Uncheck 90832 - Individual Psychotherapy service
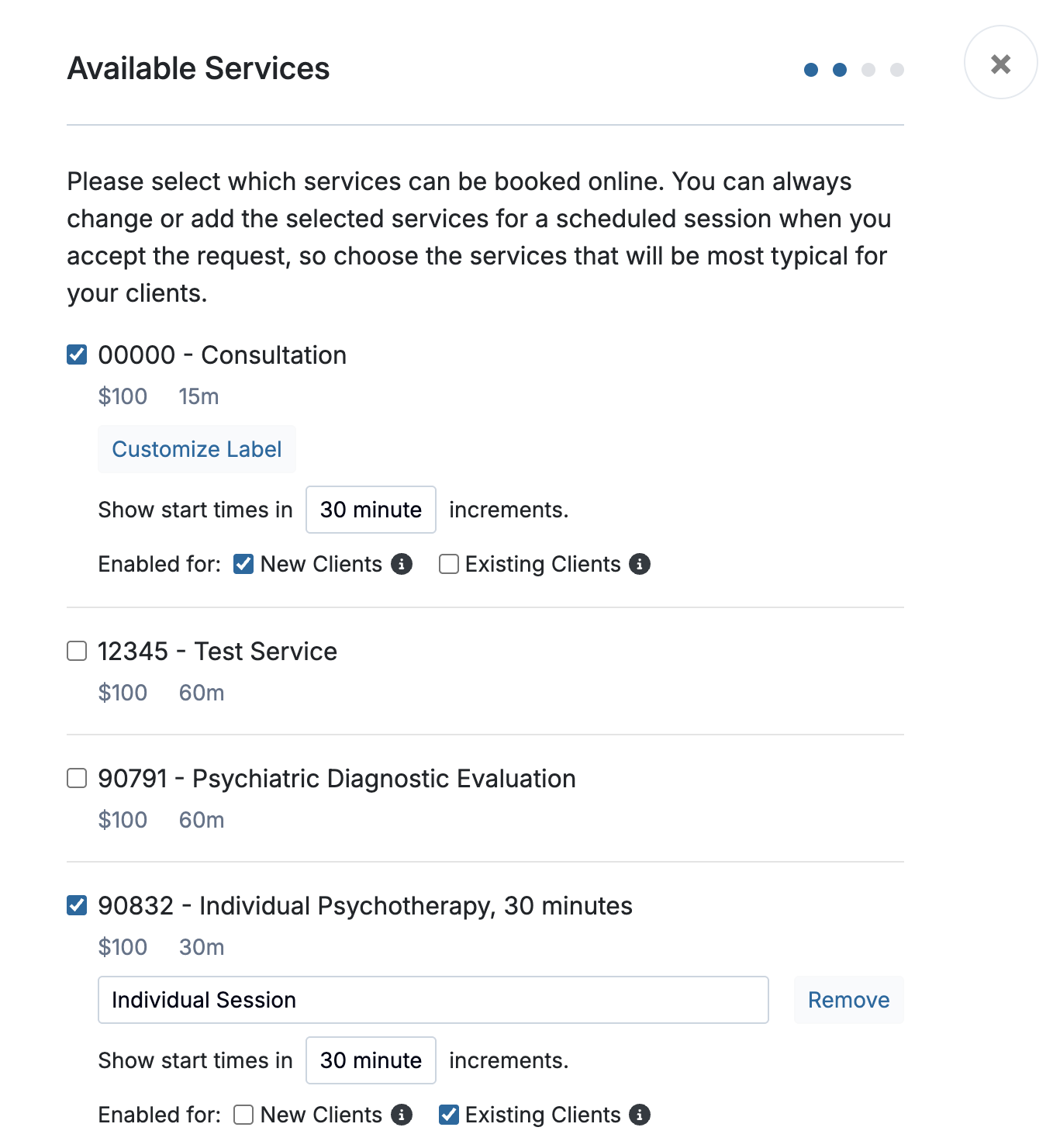The image size is (1053, 1148). [x=77, y=905]
